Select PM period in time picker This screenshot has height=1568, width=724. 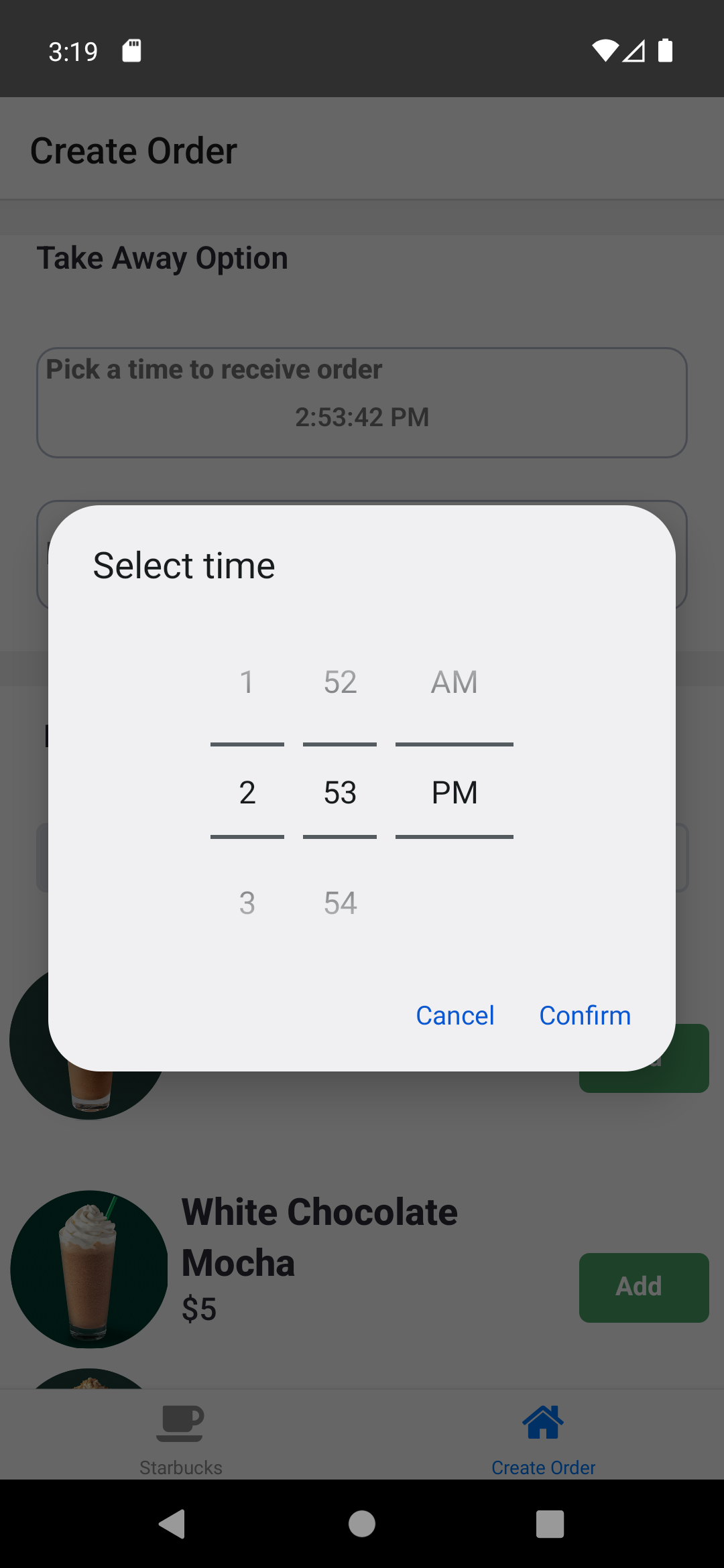(454, 791)
